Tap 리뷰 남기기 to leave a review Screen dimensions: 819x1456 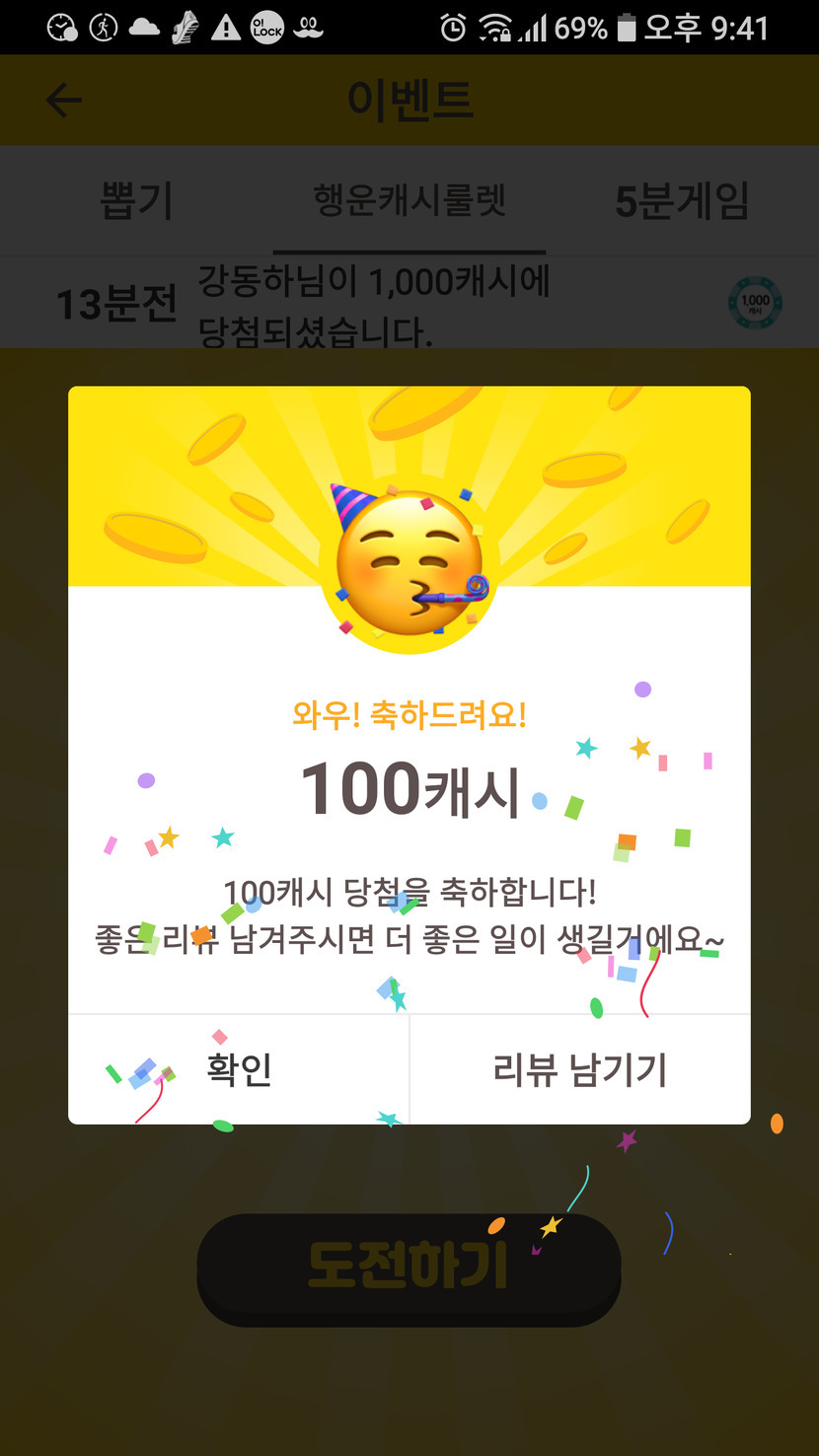click(580, 1069)
